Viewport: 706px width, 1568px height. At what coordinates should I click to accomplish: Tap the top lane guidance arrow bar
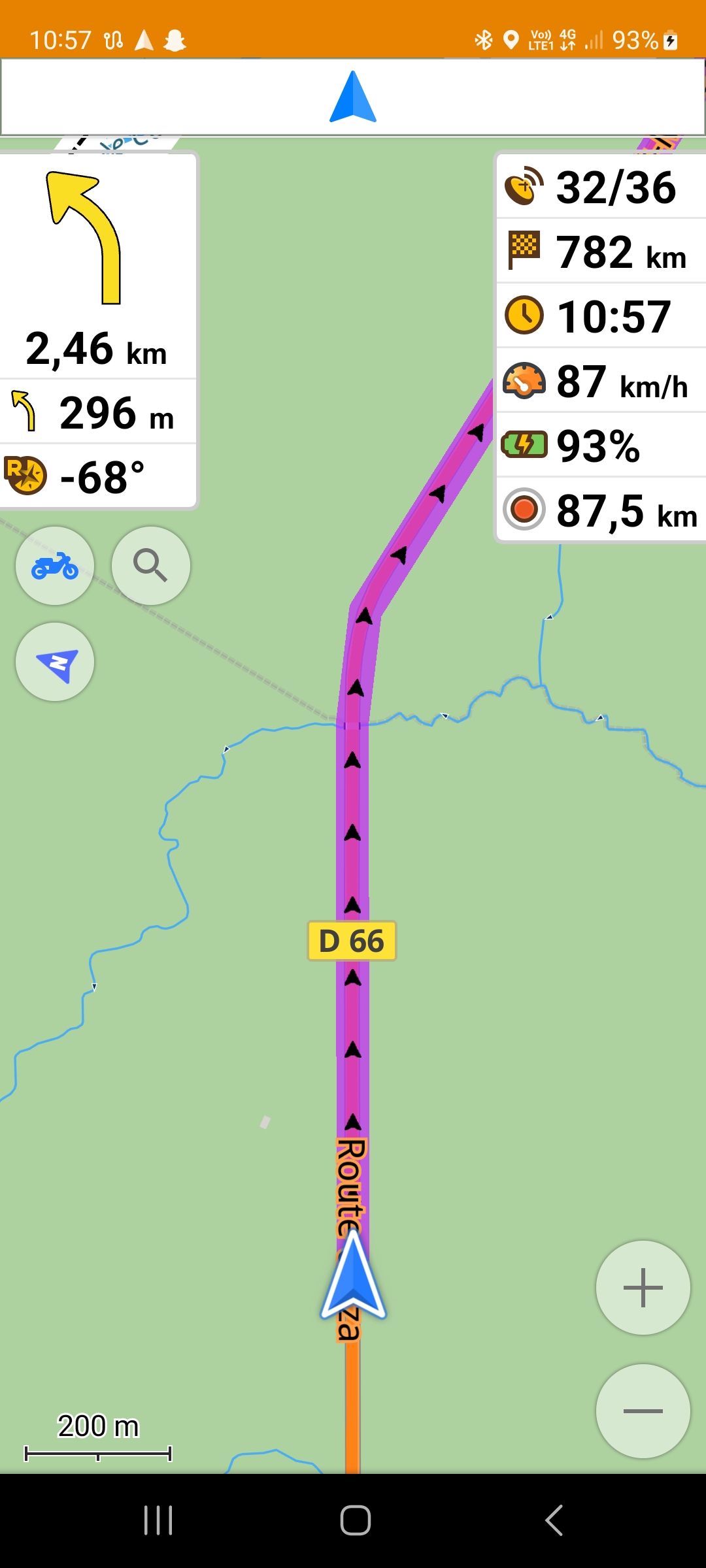(x=353, y=97)
